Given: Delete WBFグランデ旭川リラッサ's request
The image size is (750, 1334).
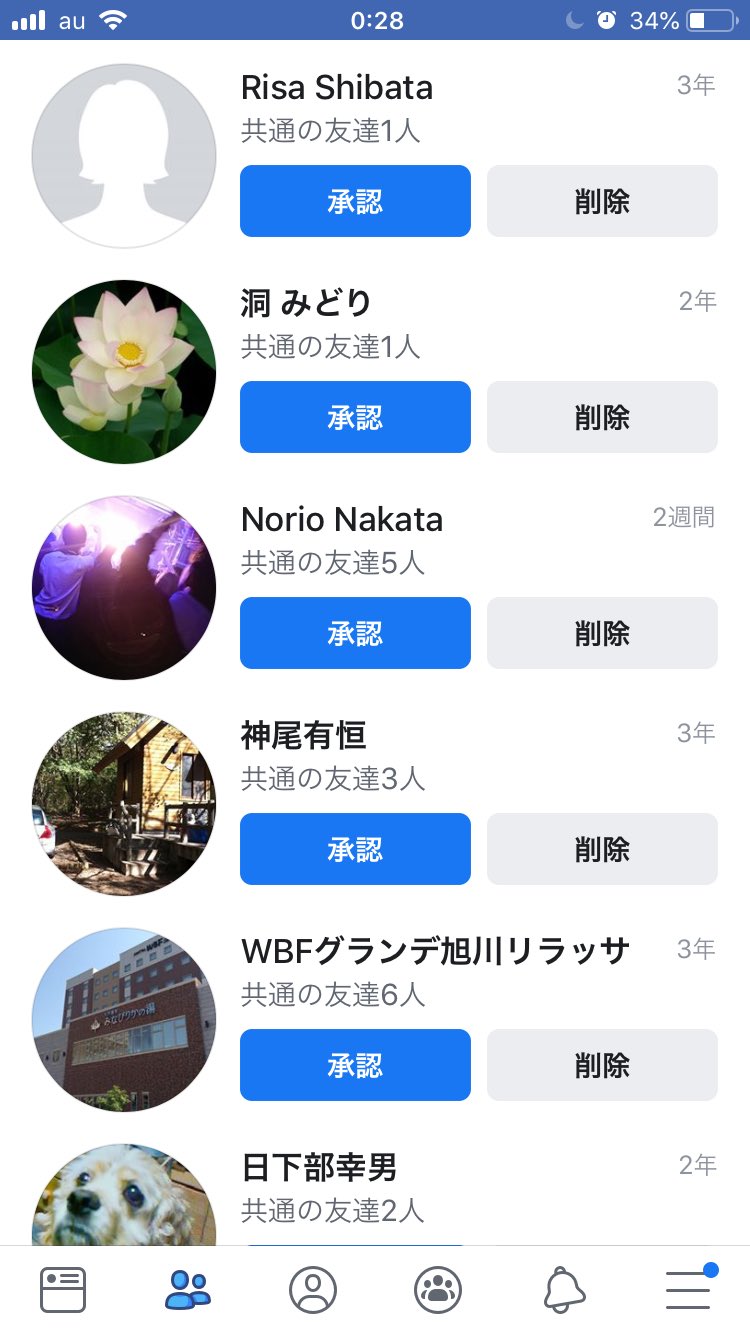Looking at the screenshot, I should click(x=602, y=1065).
